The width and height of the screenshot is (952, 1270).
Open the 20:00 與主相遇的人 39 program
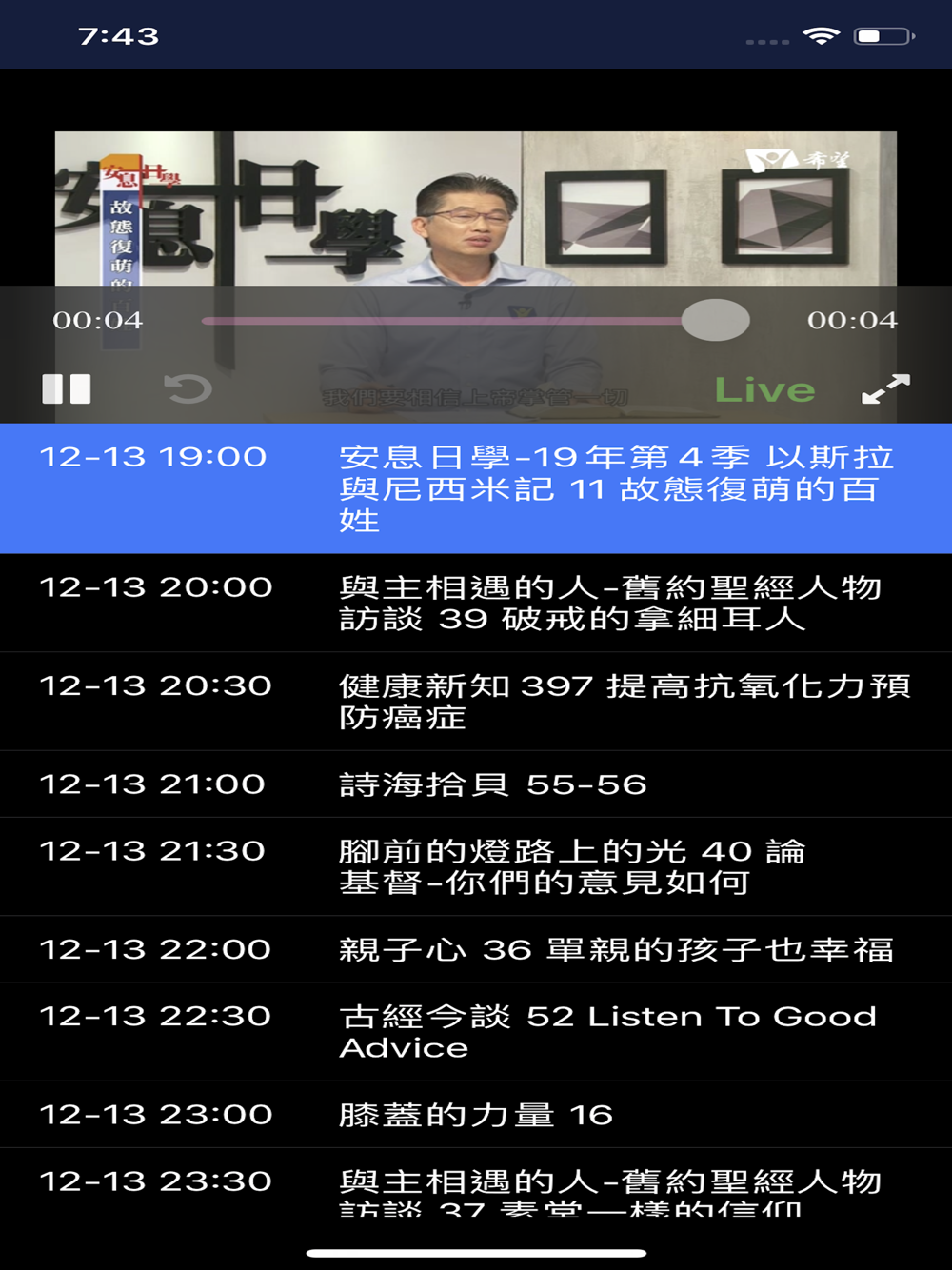click(476, 603)
